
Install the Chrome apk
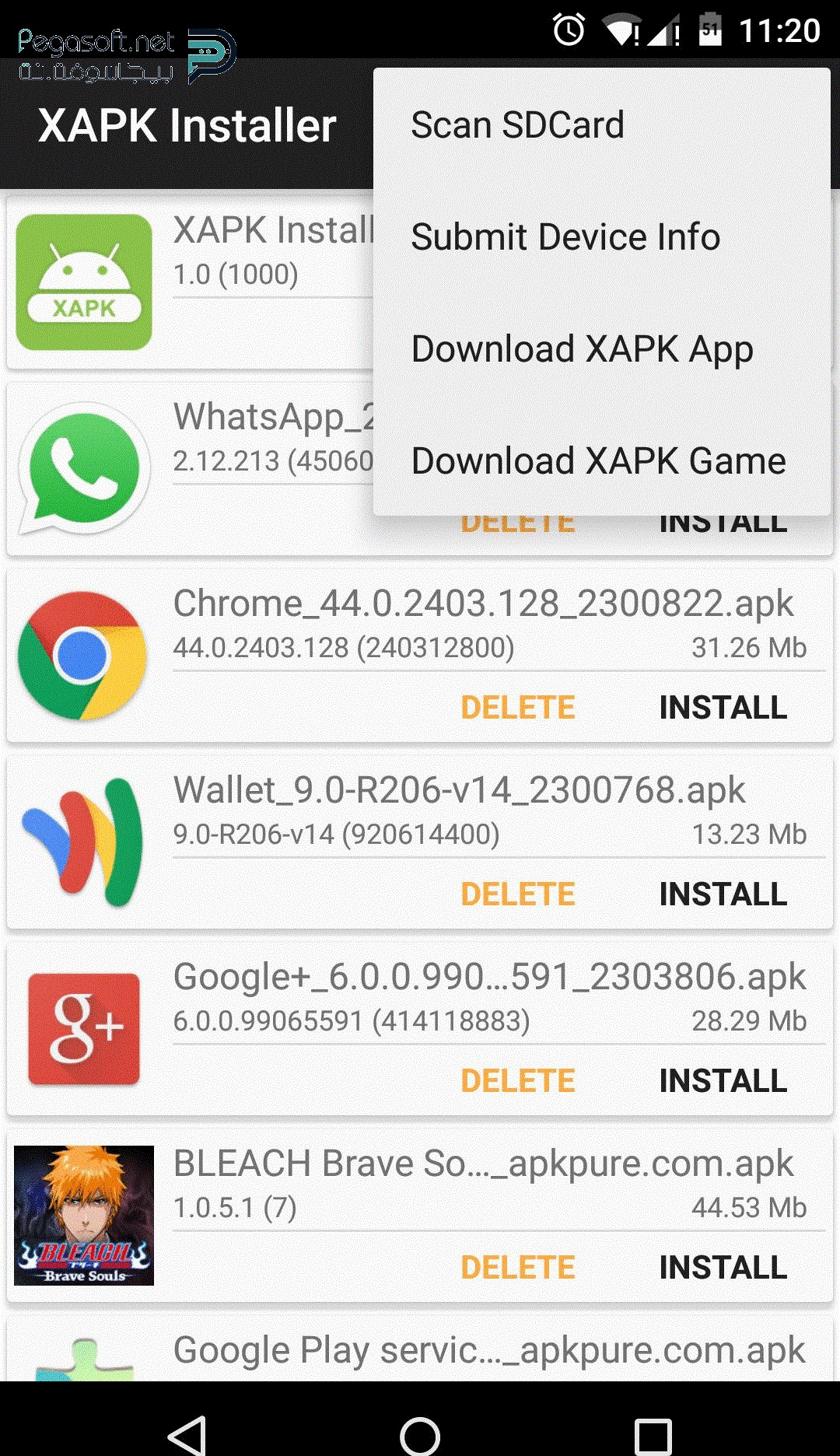pos(723,708)
